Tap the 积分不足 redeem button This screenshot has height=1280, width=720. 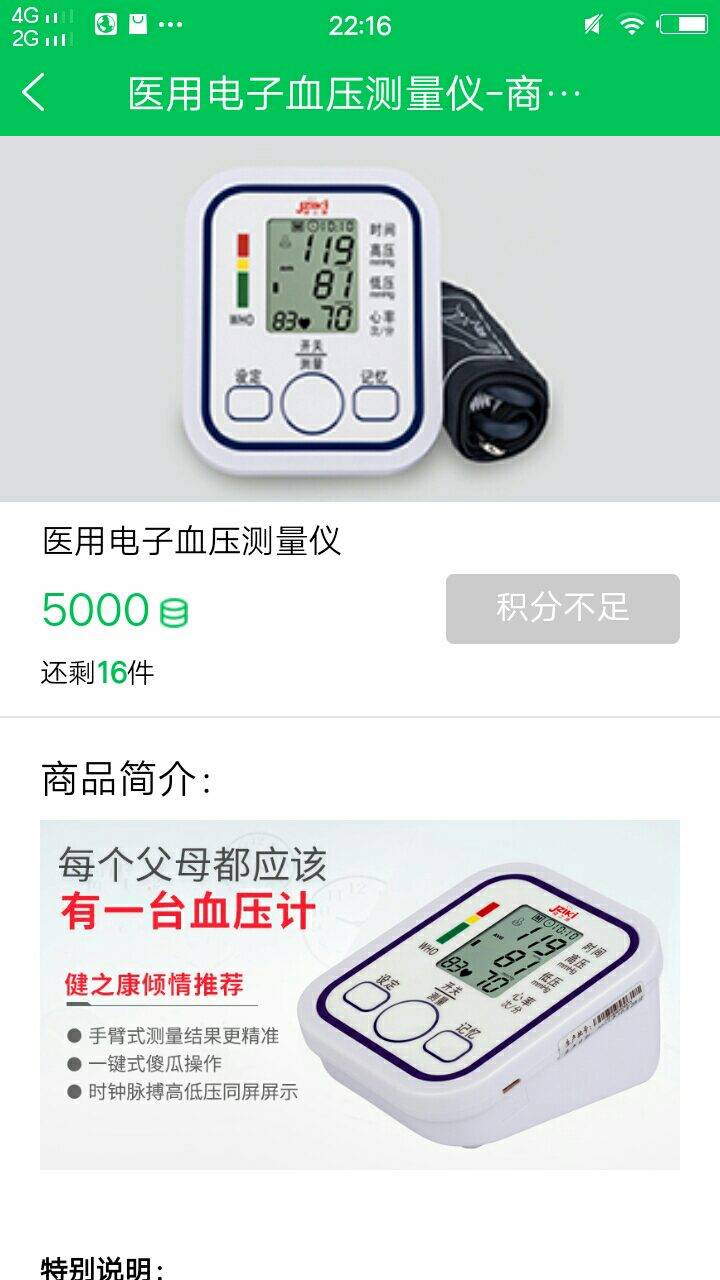pos(562,608)
